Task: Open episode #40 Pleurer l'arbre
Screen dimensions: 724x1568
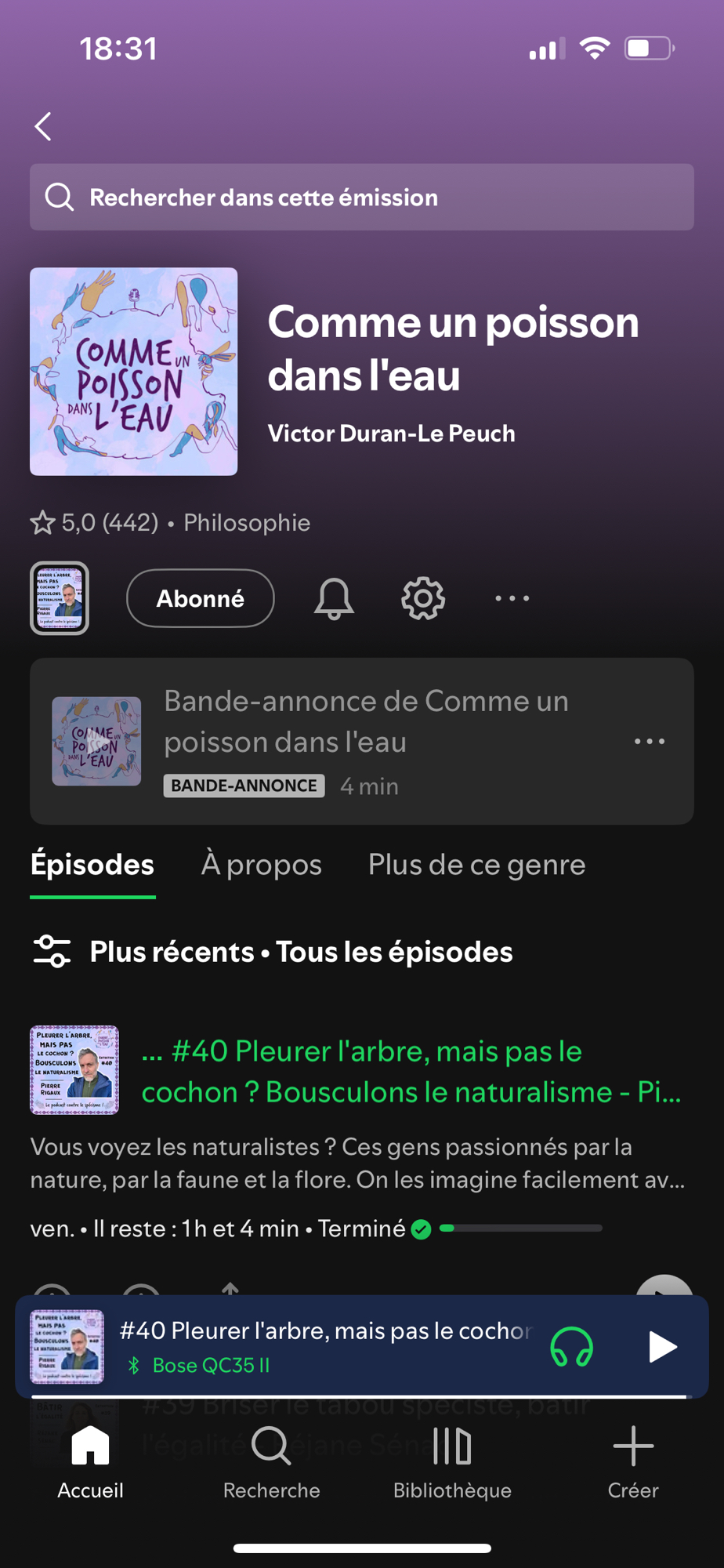Action: pos(411,1071)
